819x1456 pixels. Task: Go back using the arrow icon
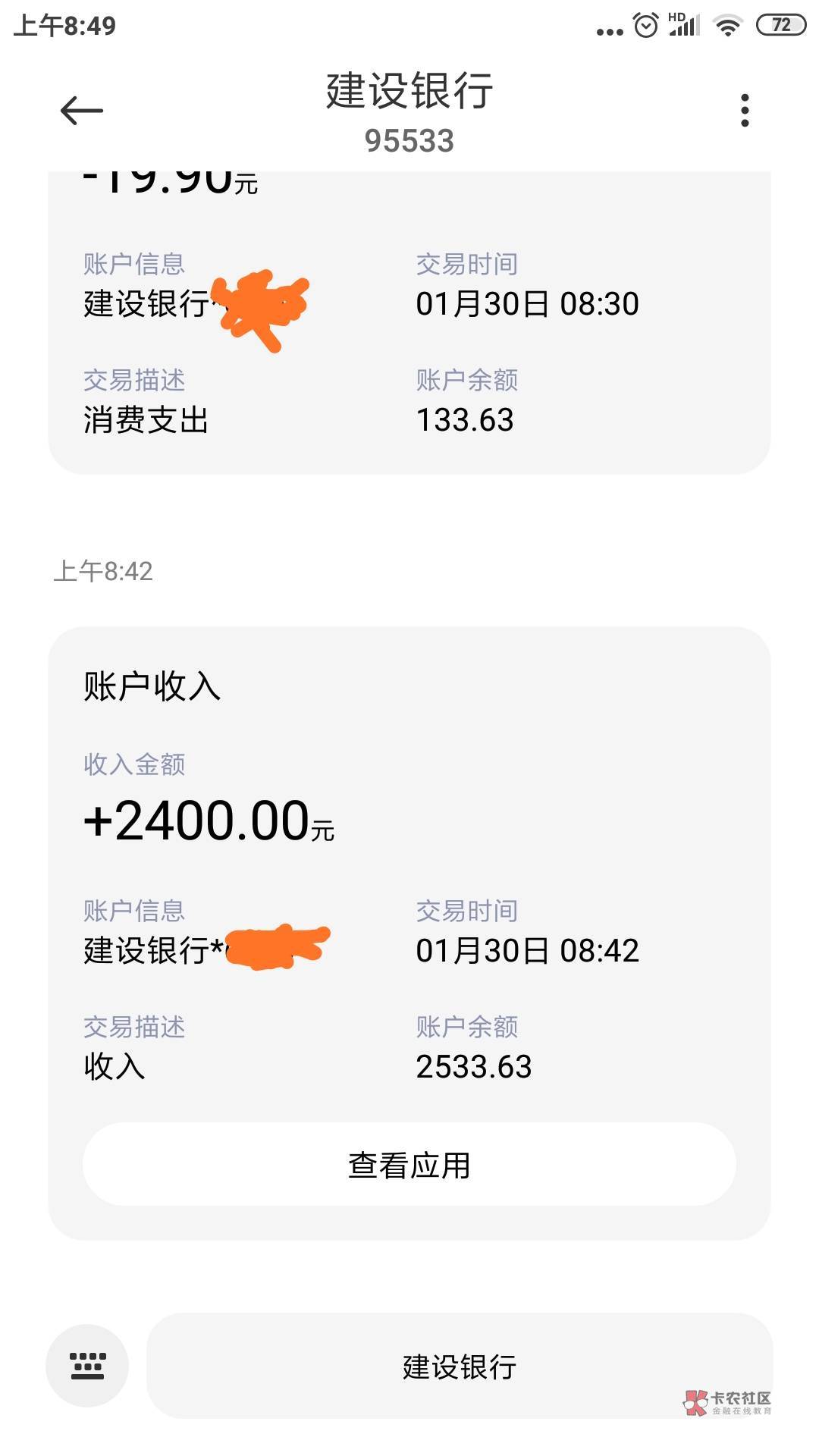(x=81, y=111)
